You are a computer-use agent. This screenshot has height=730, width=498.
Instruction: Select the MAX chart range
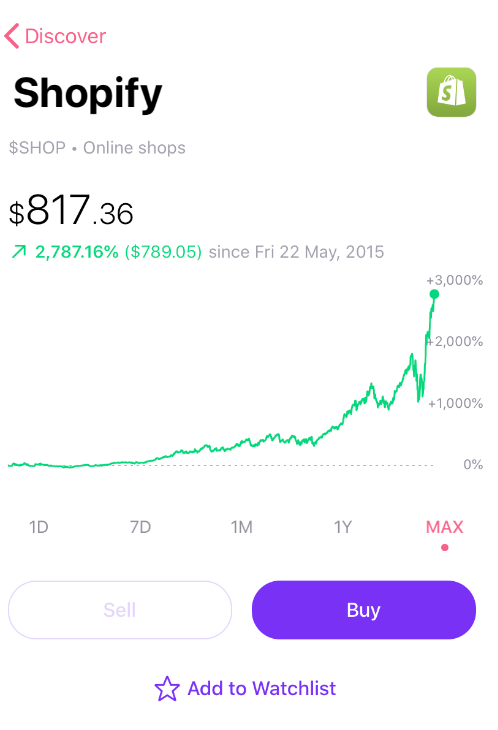(444, 527)
